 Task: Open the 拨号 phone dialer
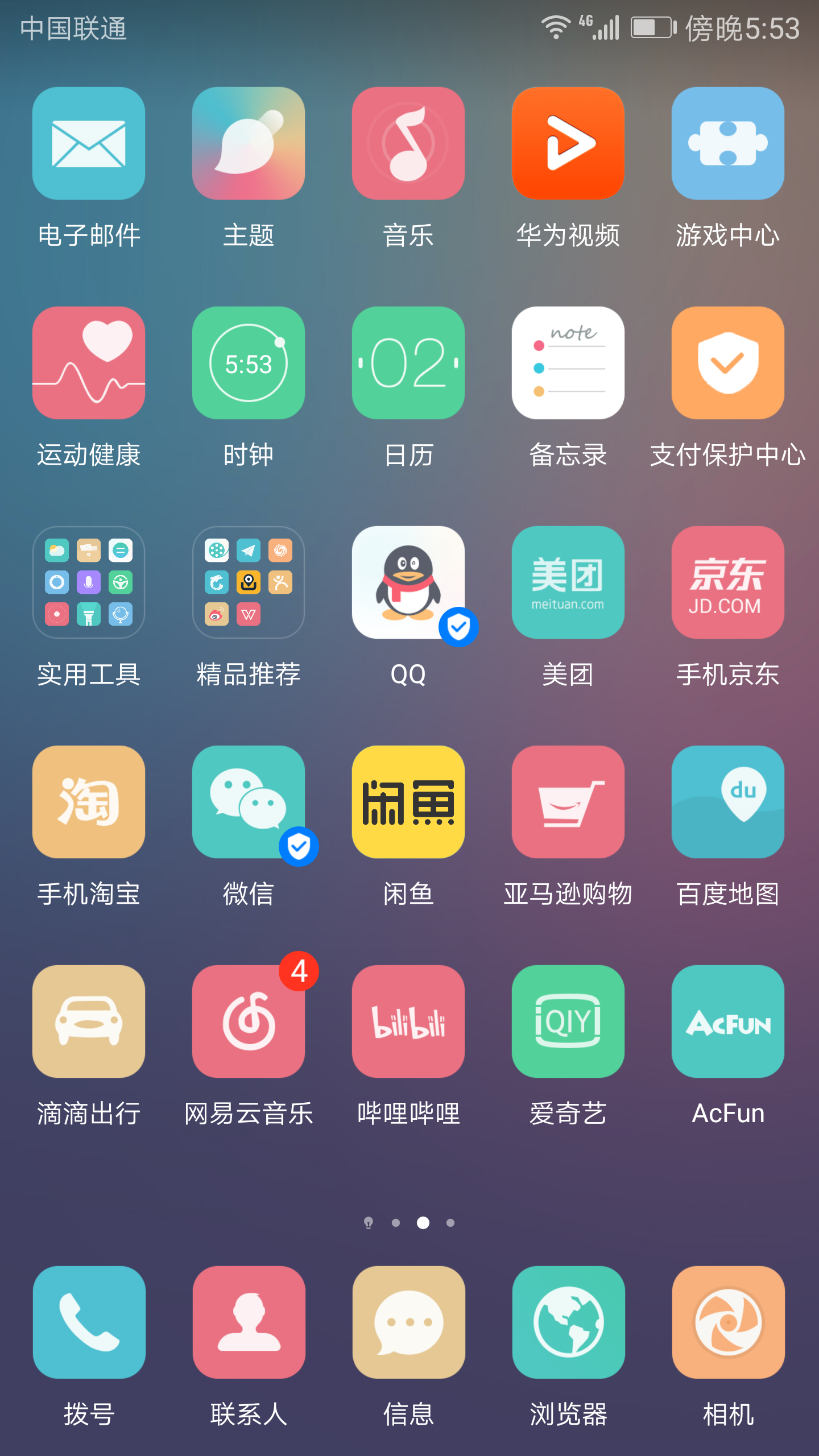pos(89,1322)
